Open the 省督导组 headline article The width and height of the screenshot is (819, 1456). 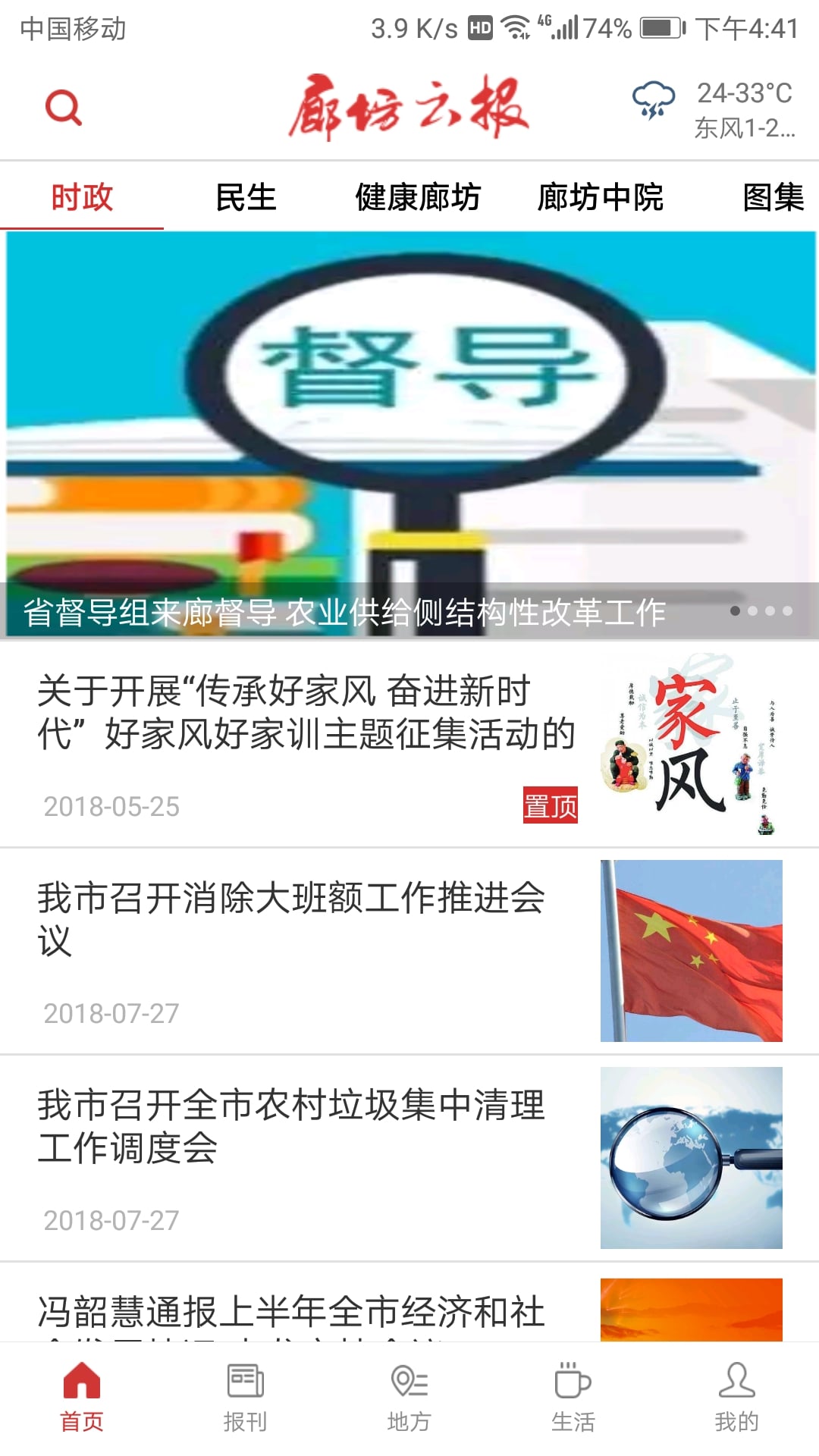341,613
